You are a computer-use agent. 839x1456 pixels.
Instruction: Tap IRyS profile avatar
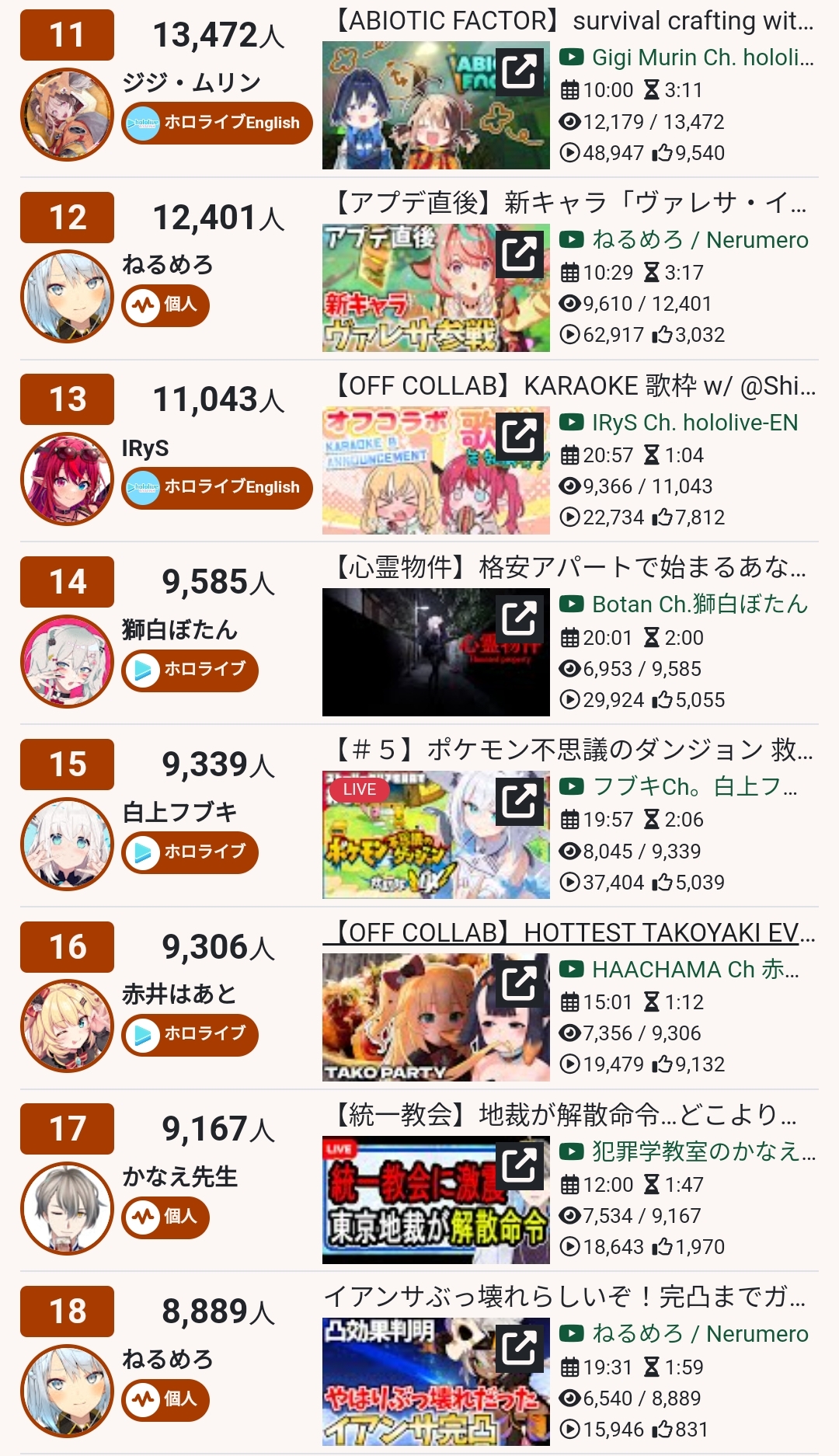68,479
